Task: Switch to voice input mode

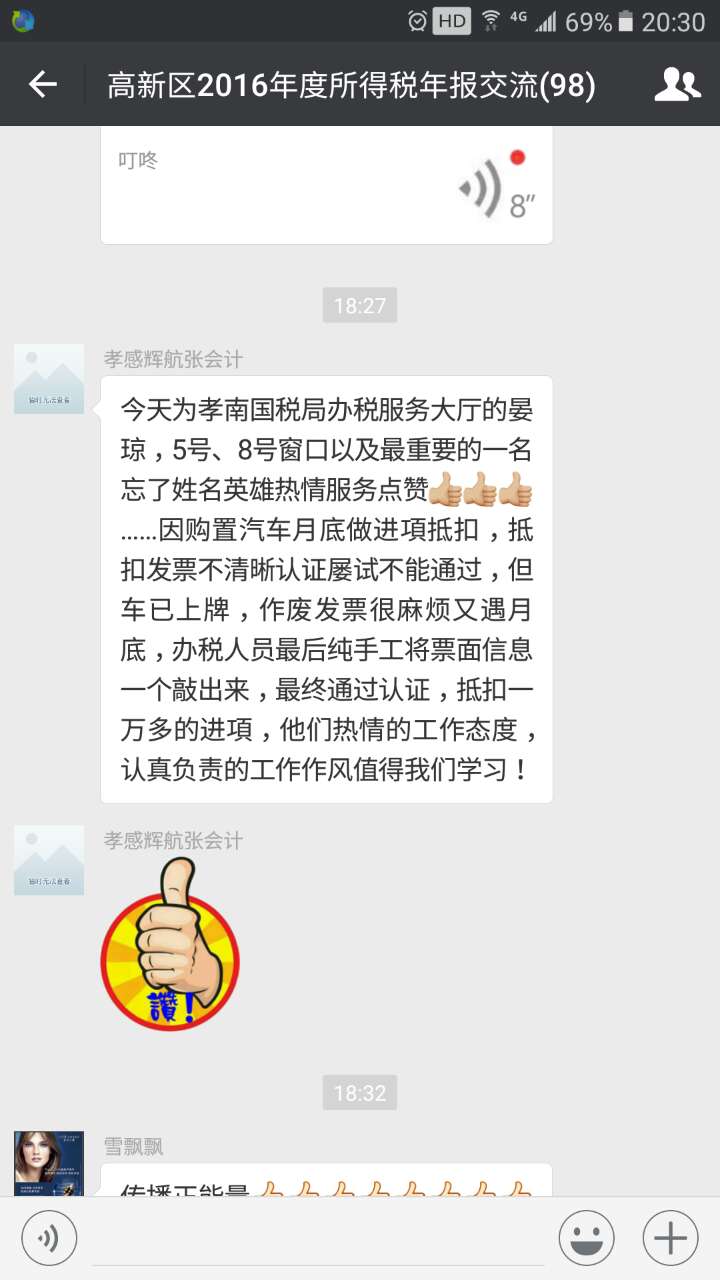Action: tap(49, 1239)
